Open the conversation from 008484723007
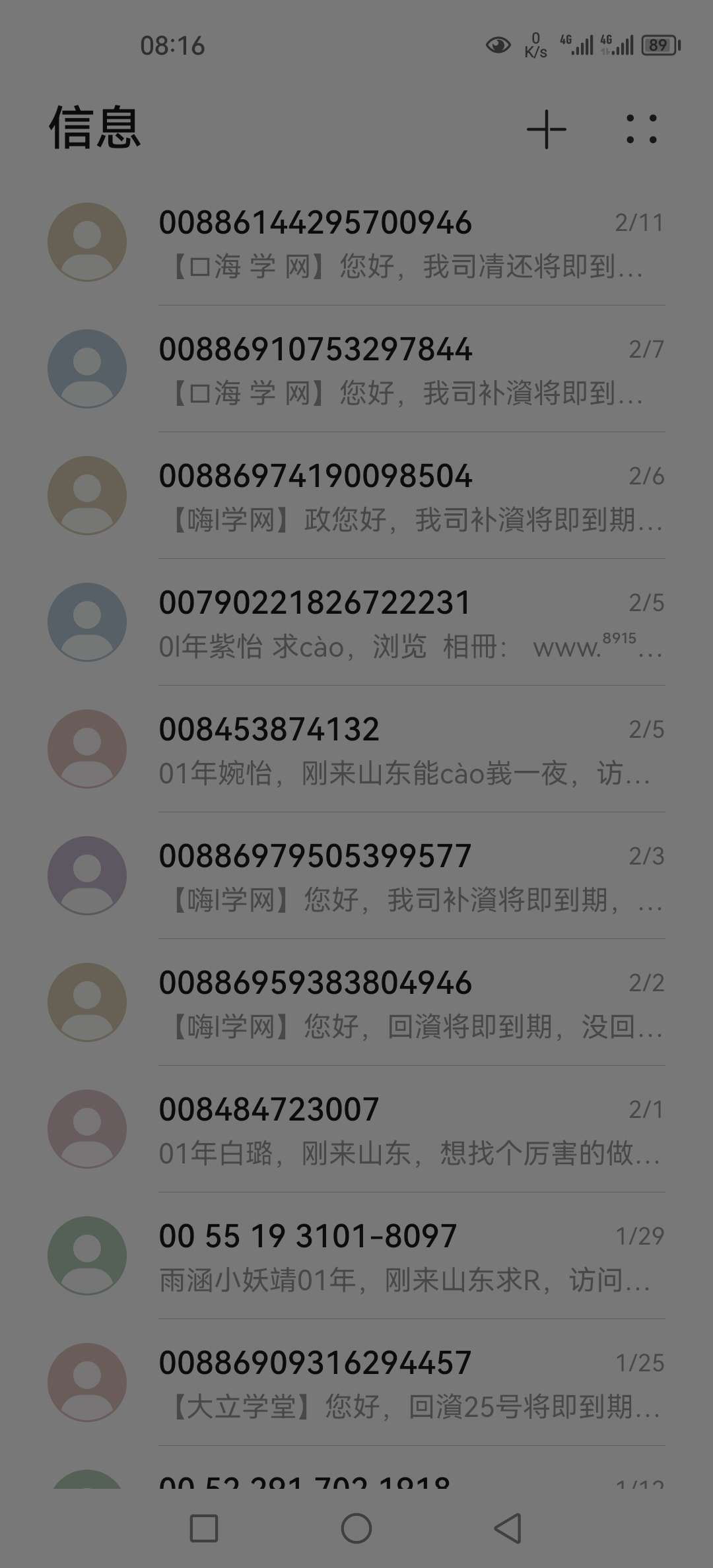Viewport: 713px width, 1568px height. click(x=409, y=1130)
